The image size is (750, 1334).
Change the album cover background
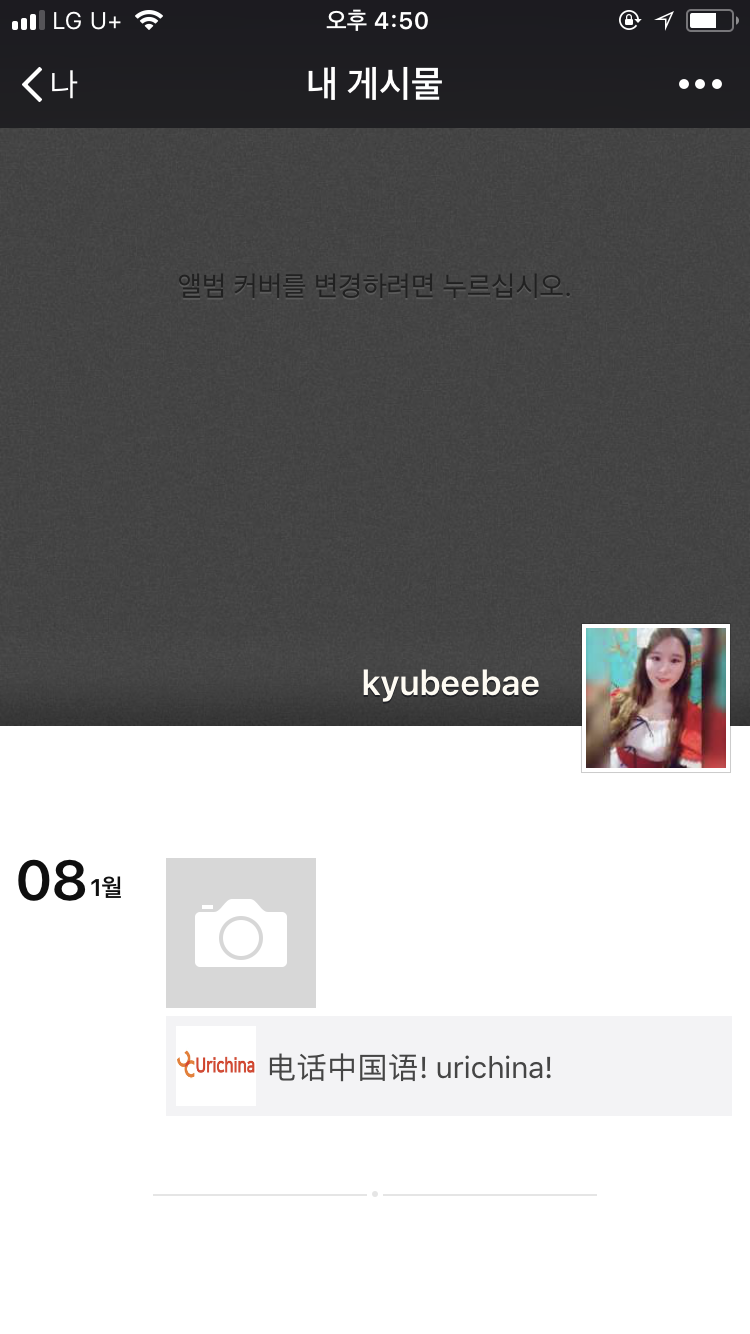[x=374, y=400]
